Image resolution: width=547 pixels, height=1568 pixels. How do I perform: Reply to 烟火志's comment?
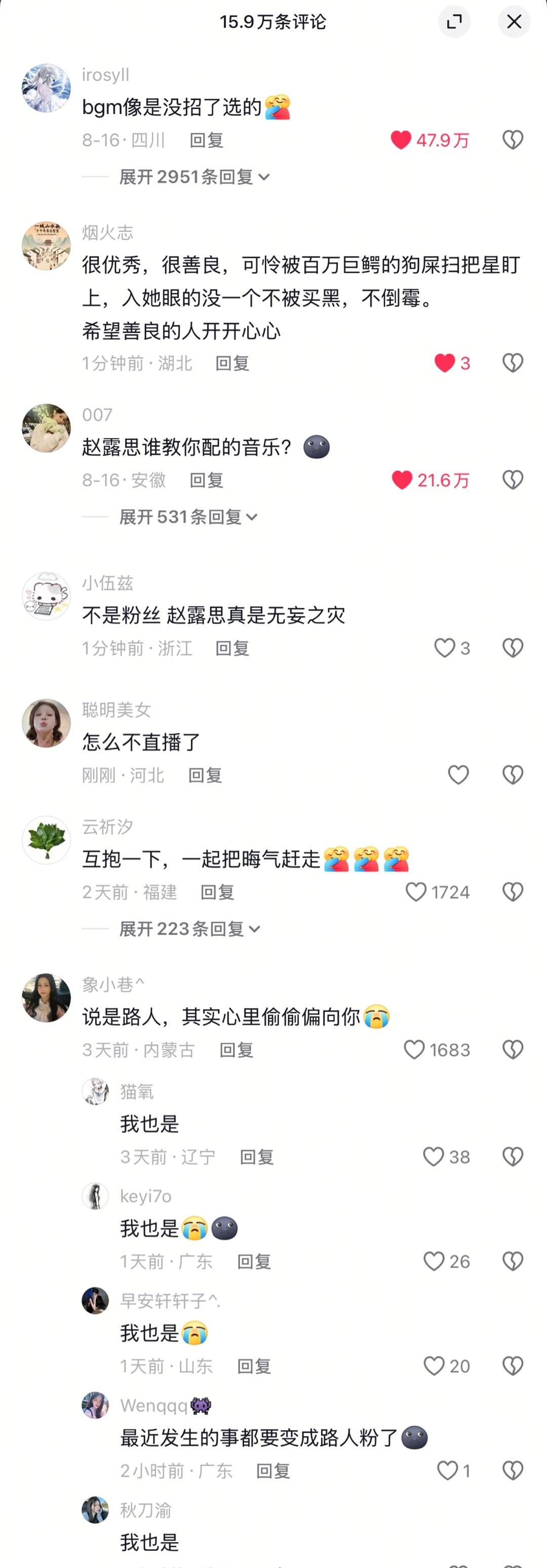pos(232,363)
